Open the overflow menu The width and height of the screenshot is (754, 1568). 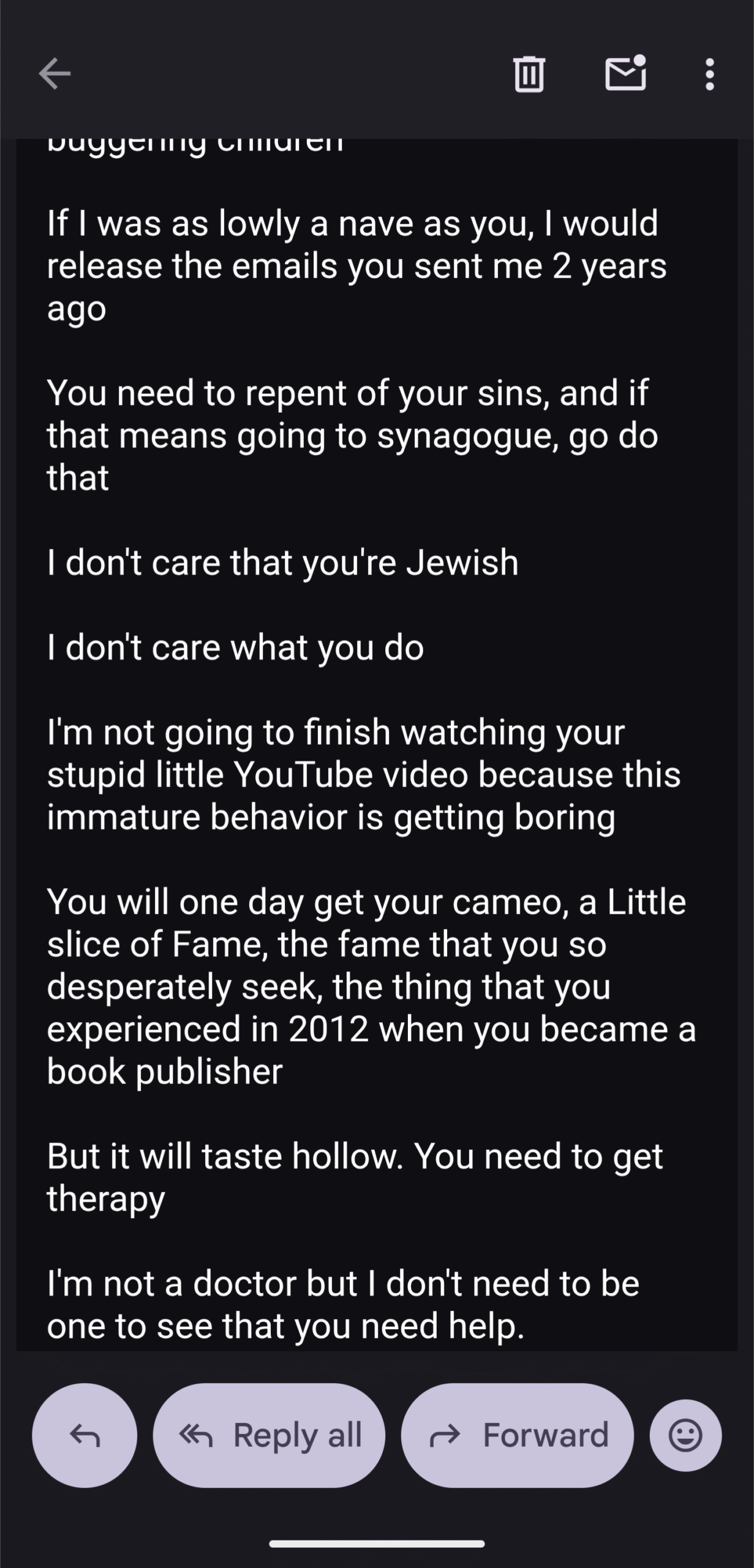click(709, 74)
